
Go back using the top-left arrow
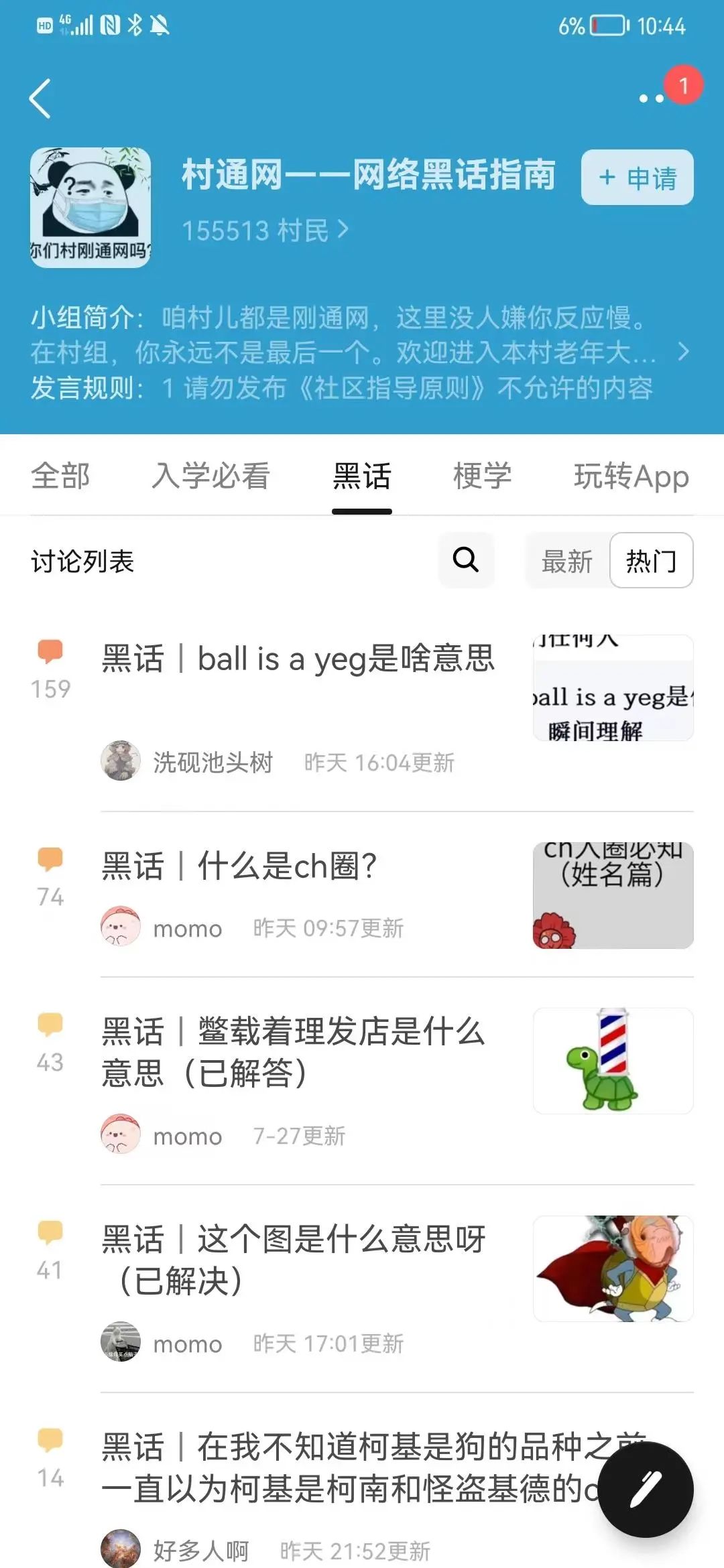coord(40,99)
